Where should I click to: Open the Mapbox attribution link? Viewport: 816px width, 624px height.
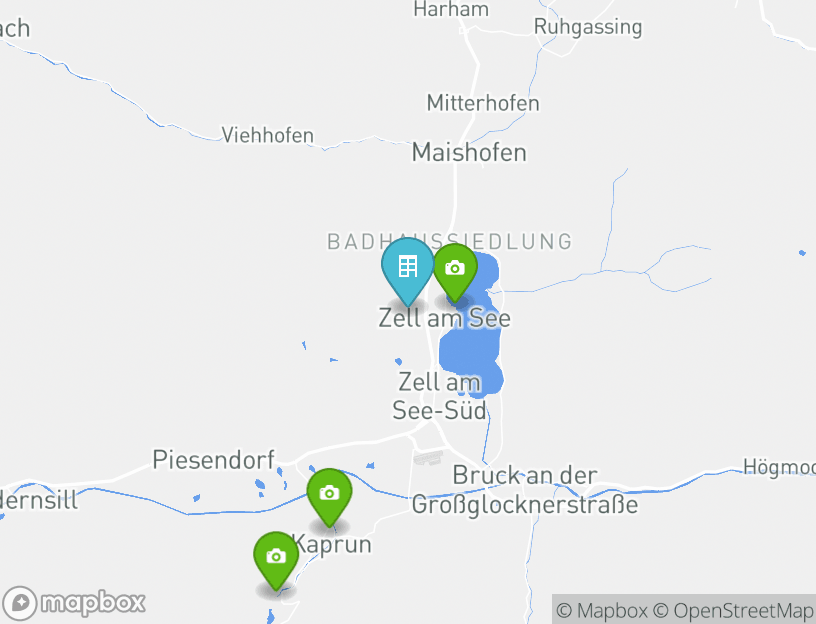click(602, 610)
